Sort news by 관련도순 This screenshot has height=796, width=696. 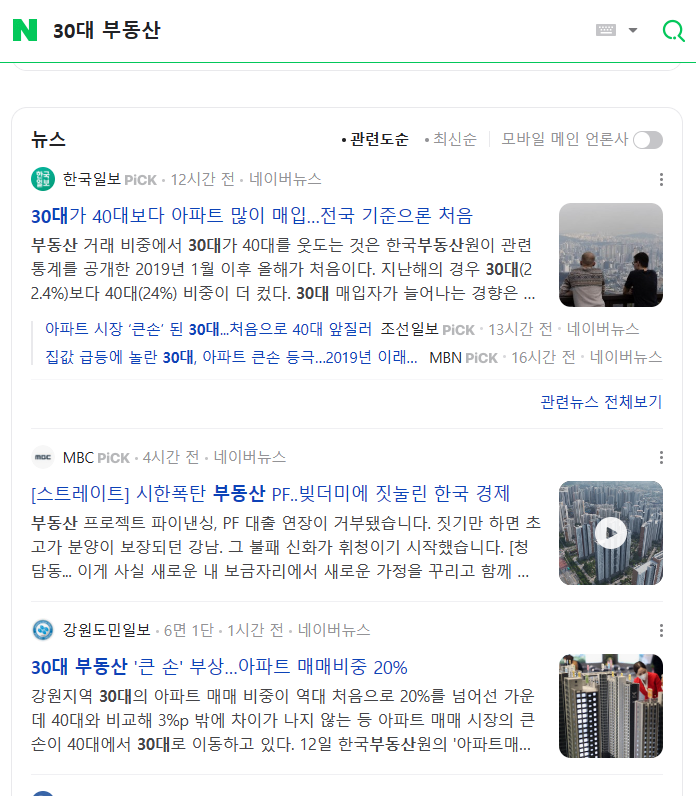375,139
